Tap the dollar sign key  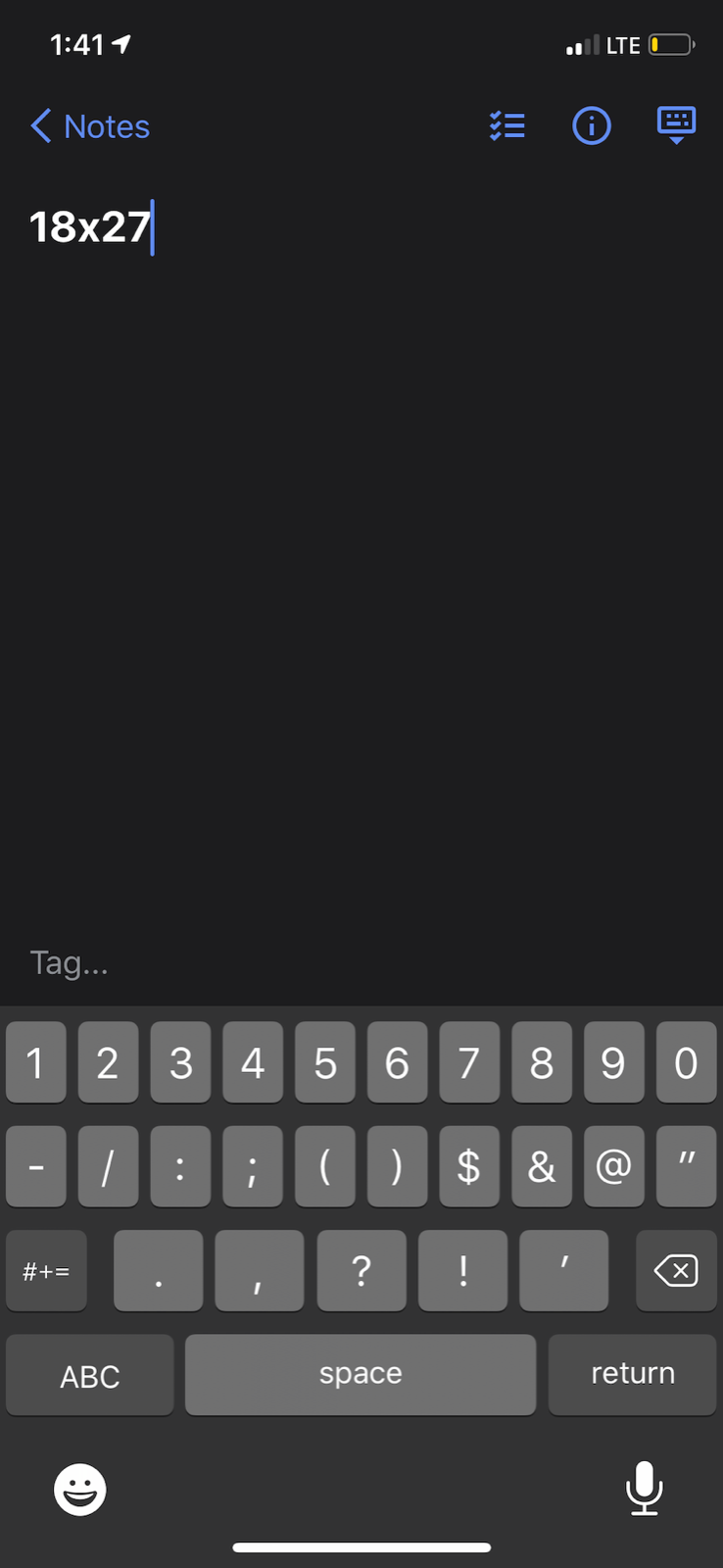(x=469, y=1166)
